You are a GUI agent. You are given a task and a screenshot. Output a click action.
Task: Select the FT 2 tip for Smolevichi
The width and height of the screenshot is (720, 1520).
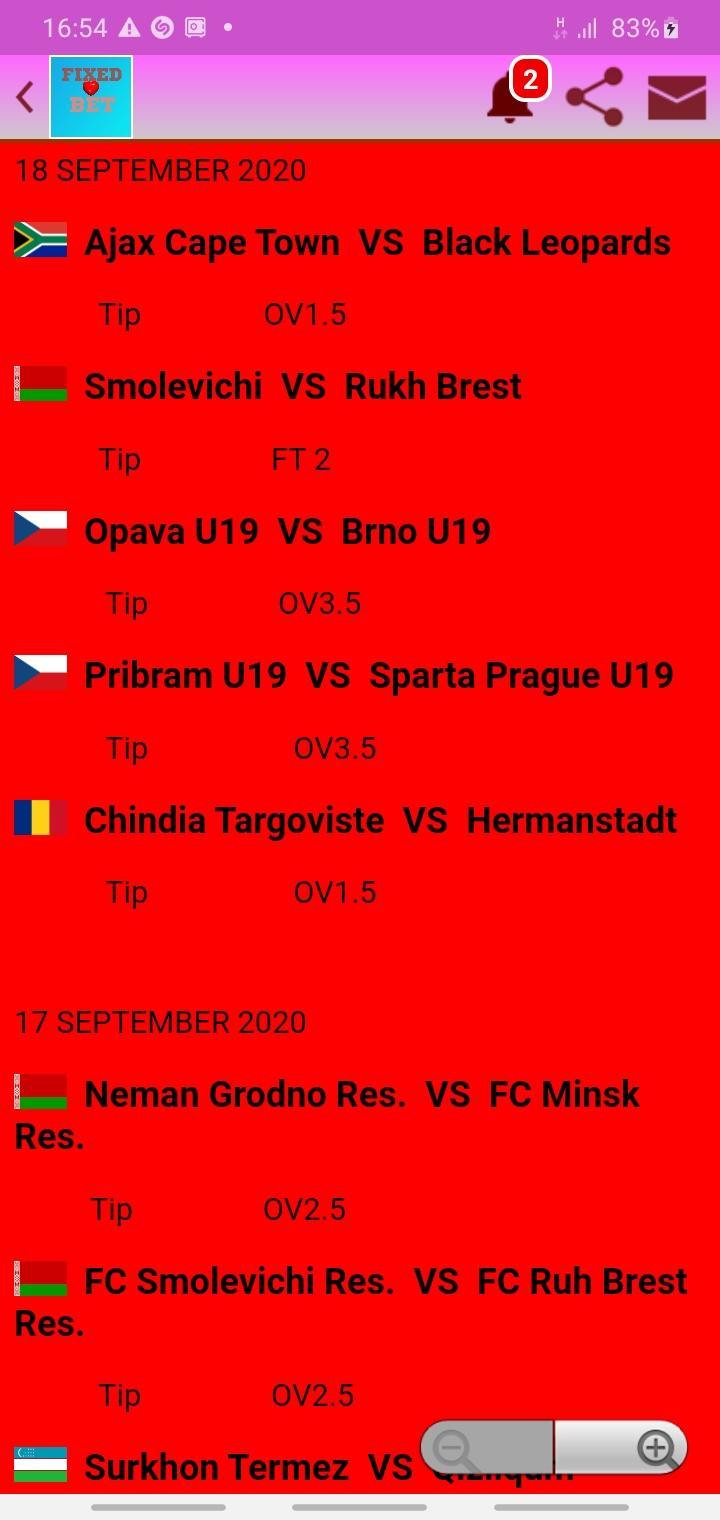[302, 459]
